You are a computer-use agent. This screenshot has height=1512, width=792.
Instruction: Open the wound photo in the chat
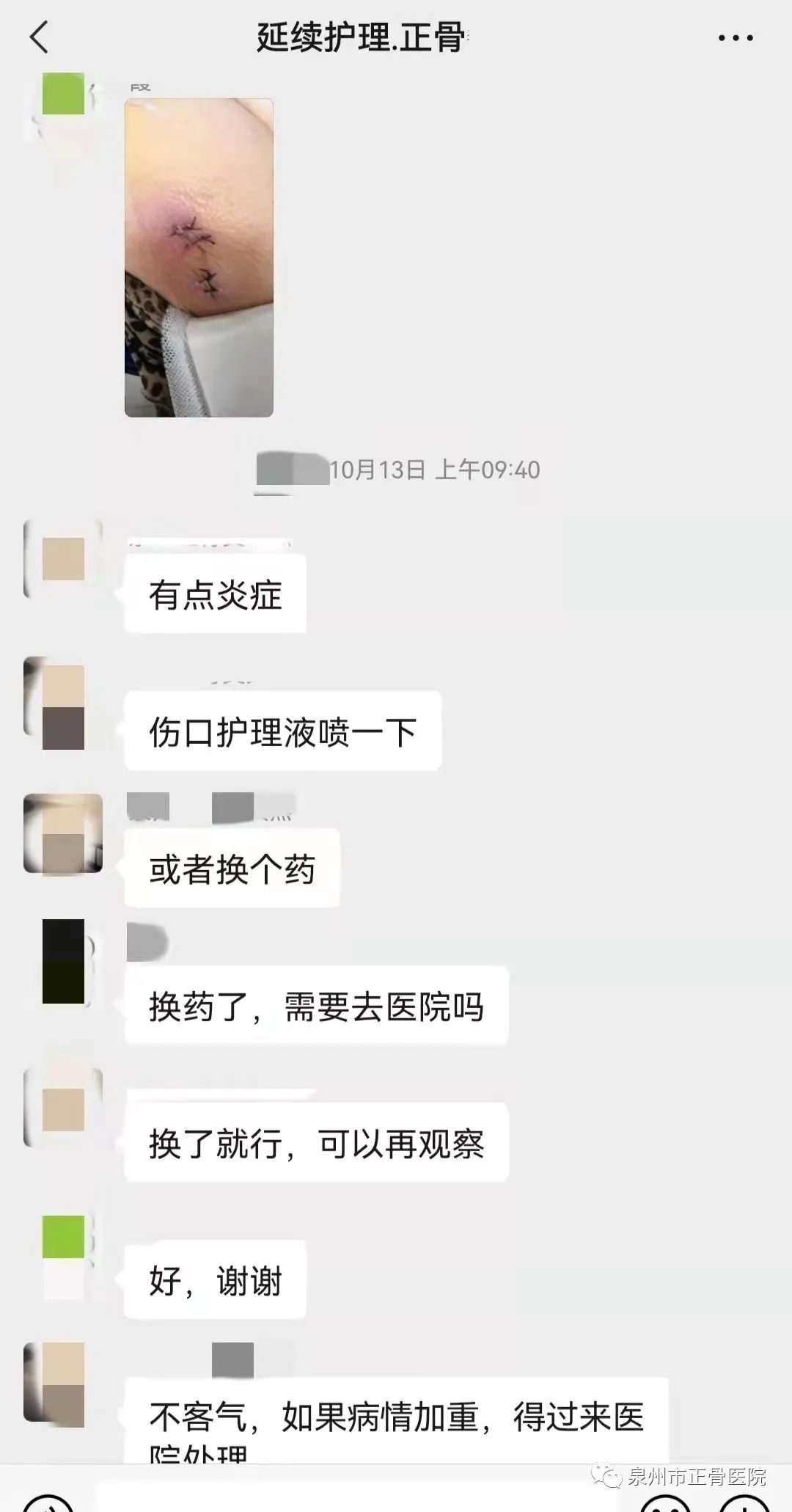(x=199, y=258)
